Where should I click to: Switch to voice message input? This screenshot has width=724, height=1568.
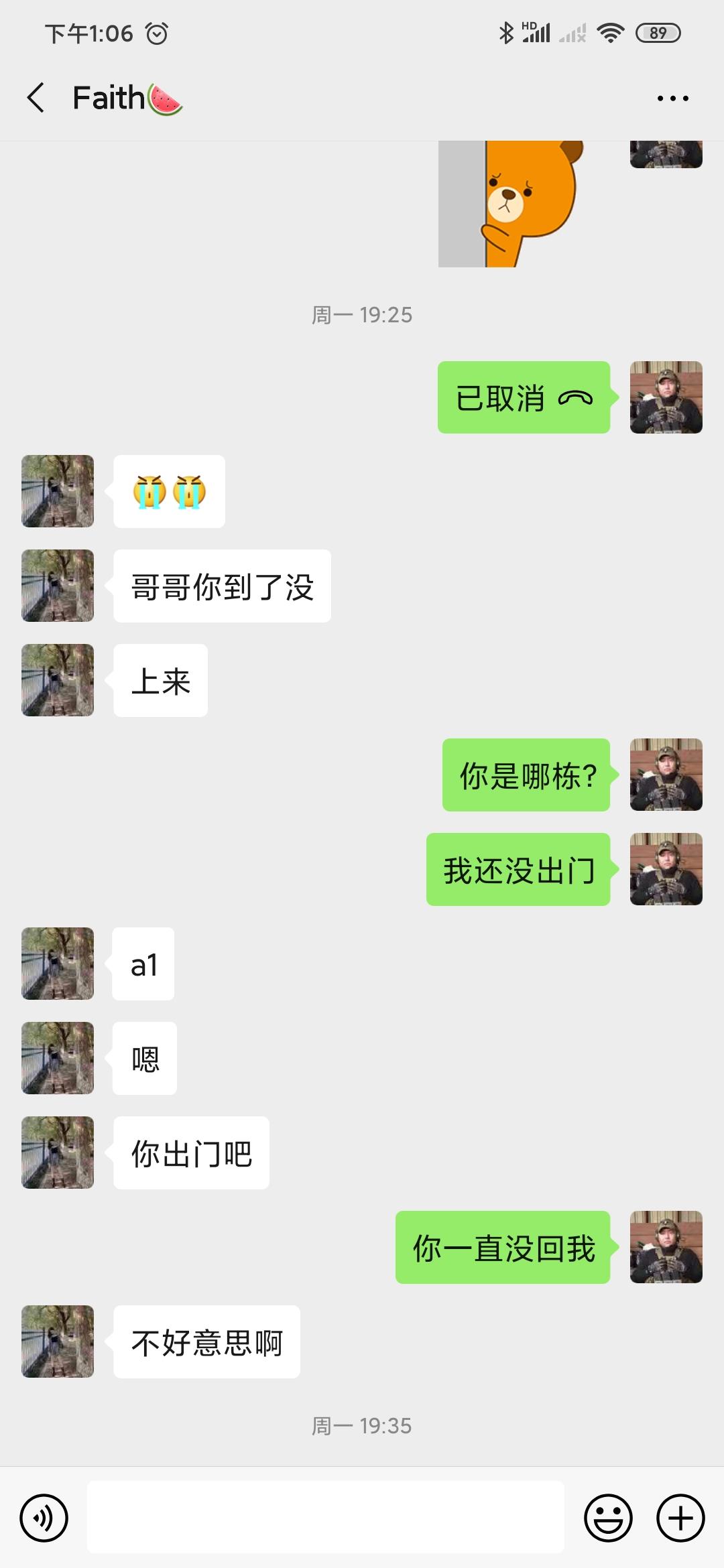tap(44, 1518)
